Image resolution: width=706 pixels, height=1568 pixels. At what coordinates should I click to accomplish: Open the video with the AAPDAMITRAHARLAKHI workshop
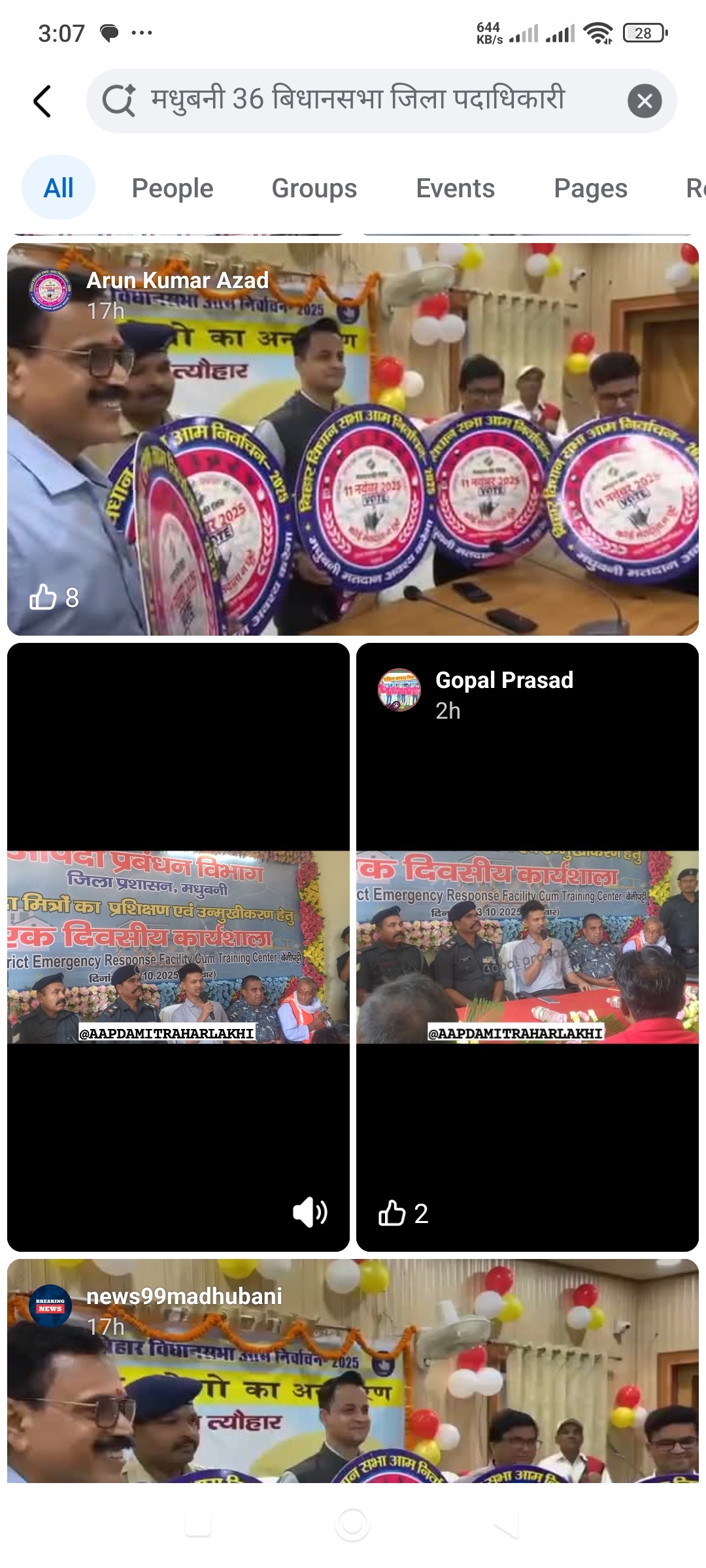click(x=178, y=947)
